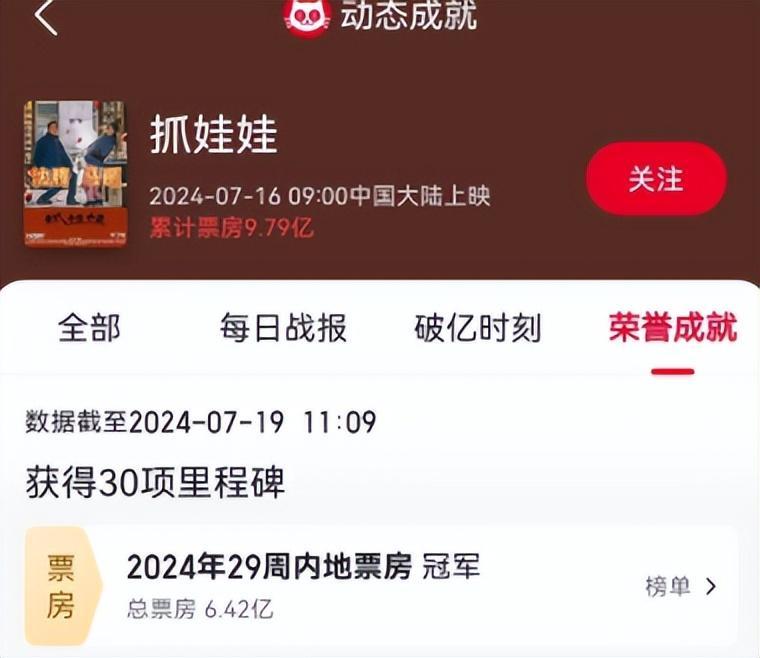Switch to the 破亿时刻 tab

(478, 329)
